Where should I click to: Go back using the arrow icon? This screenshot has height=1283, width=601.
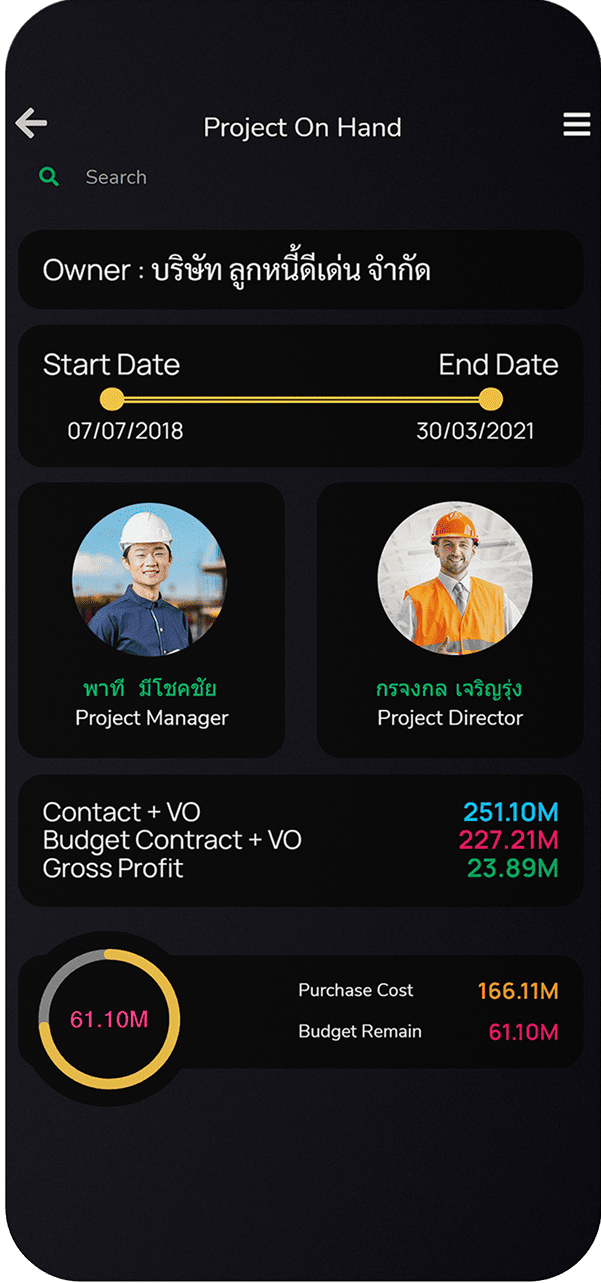click(x=31, y=124)
